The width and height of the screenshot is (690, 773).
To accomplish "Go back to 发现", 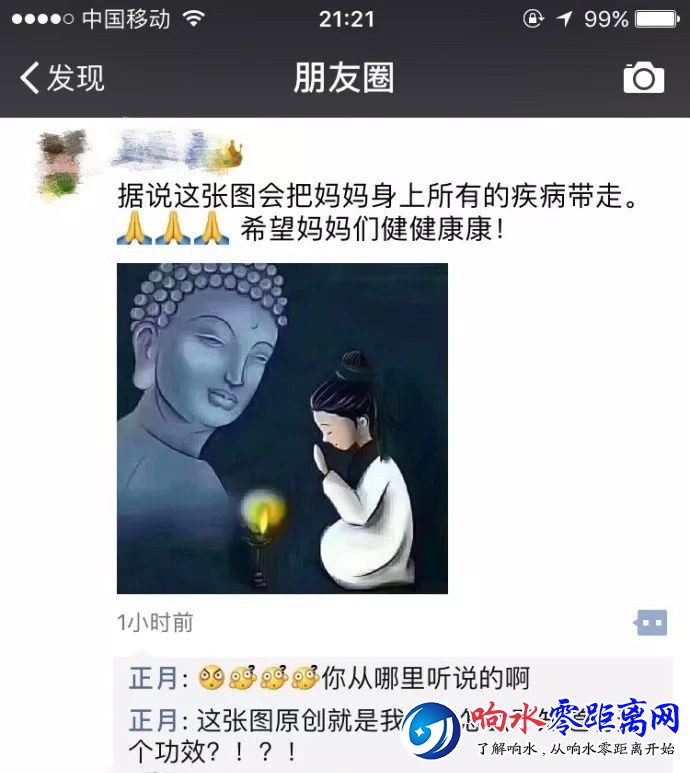I will 62,78.
